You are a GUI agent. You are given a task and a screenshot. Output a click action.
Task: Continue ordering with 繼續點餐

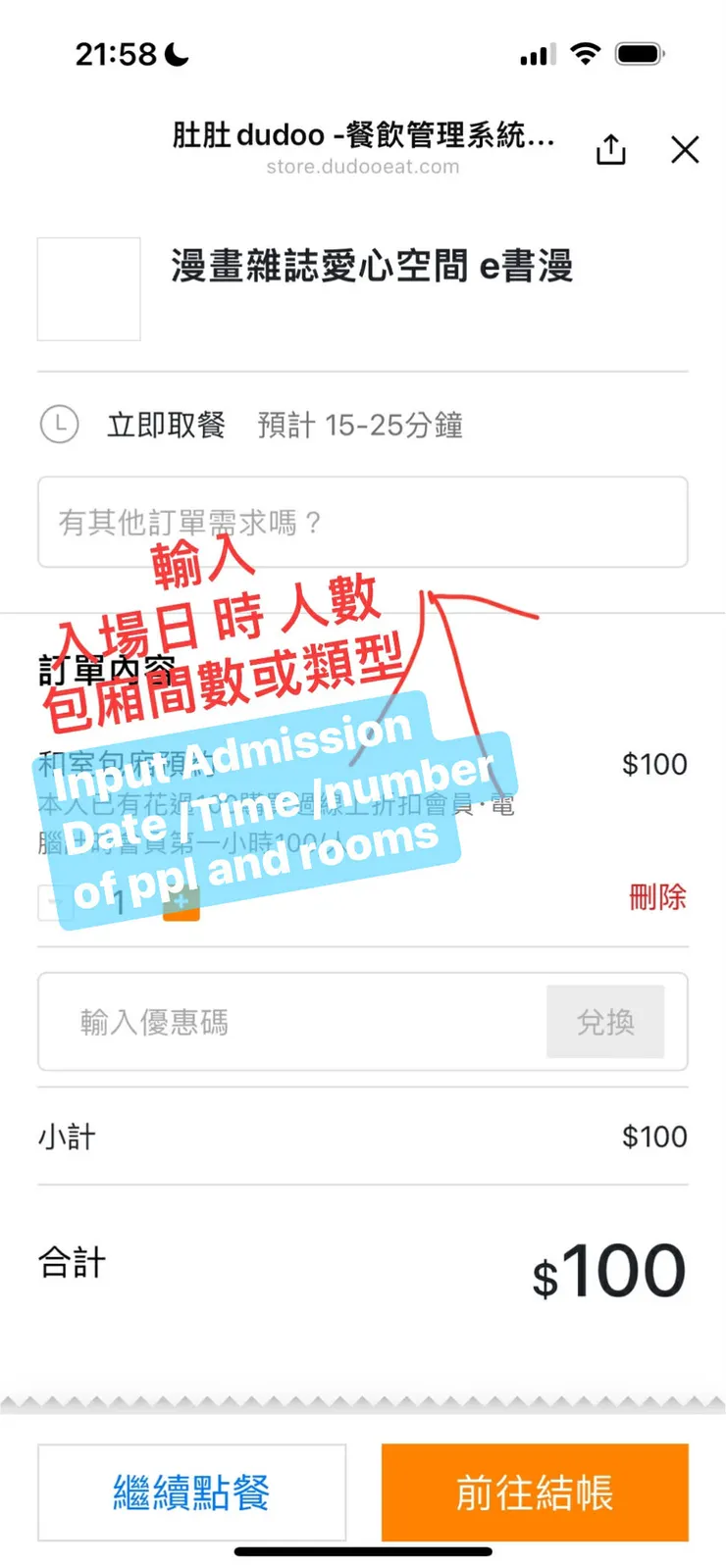(x=192, y=1492)
